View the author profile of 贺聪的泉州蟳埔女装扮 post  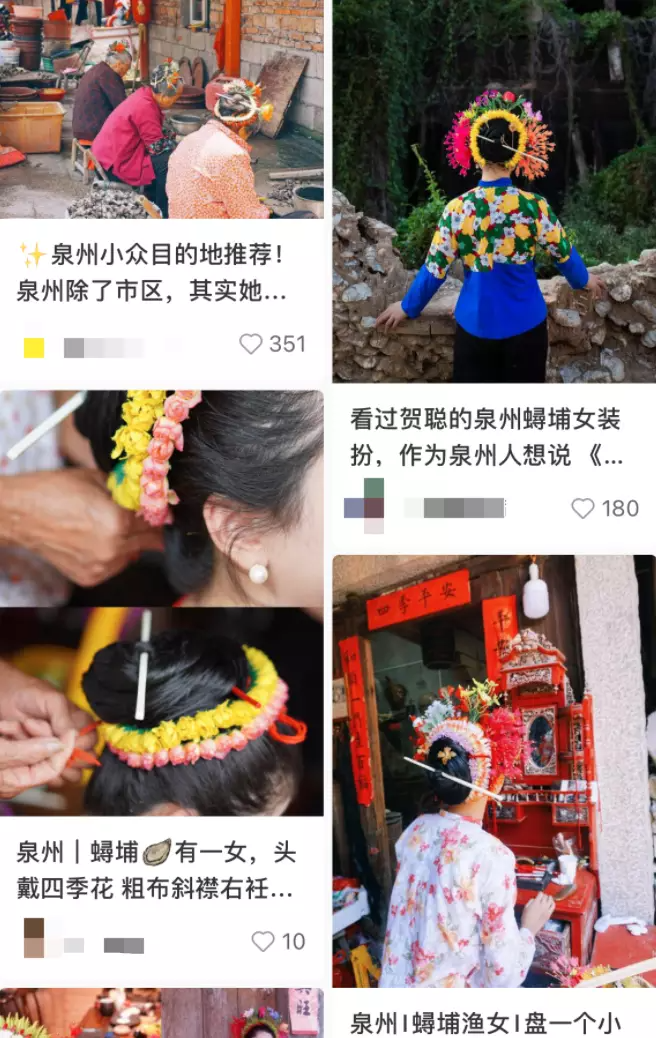(365, 507)
